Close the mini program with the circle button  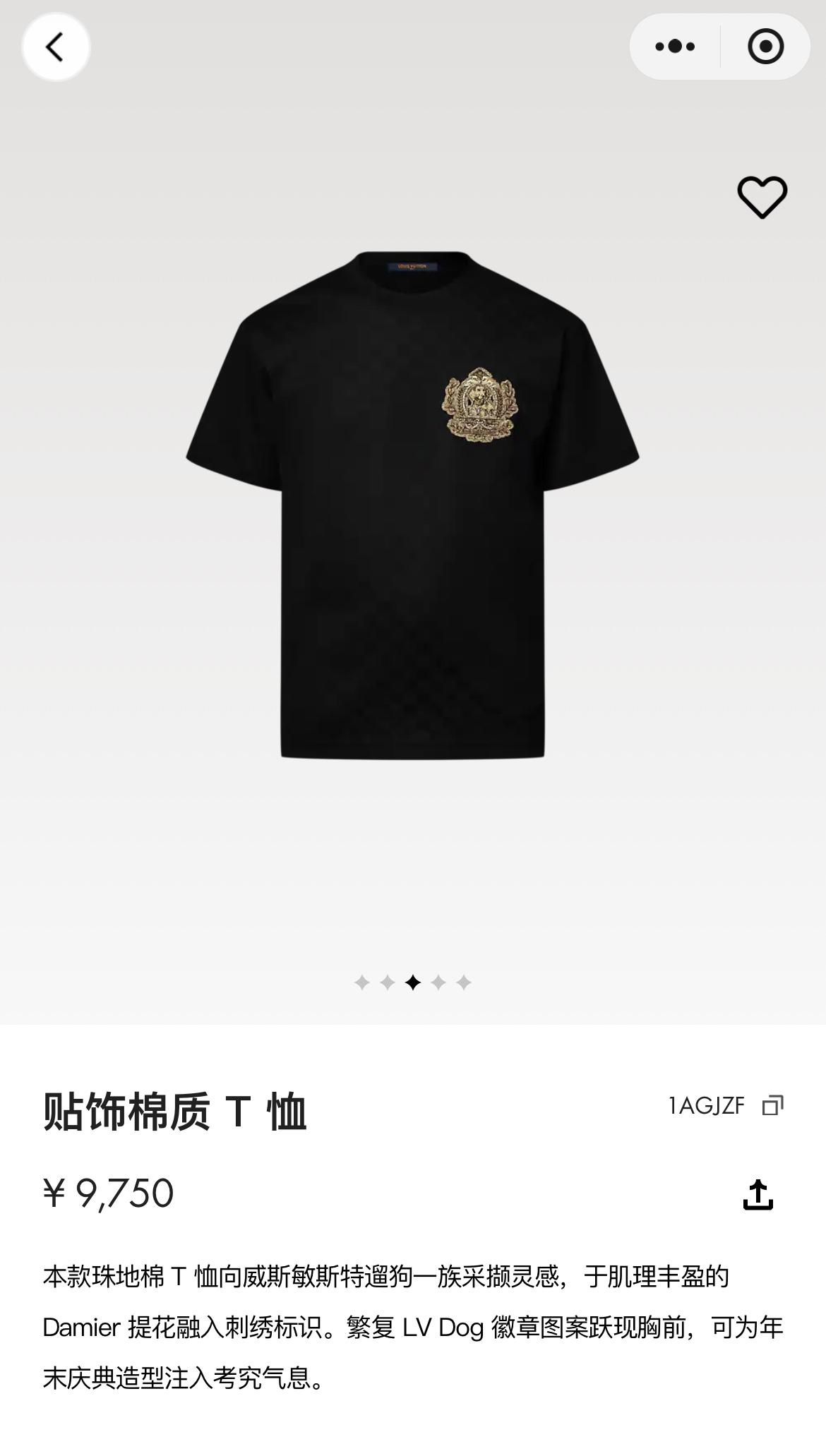(x=765, y=47)
